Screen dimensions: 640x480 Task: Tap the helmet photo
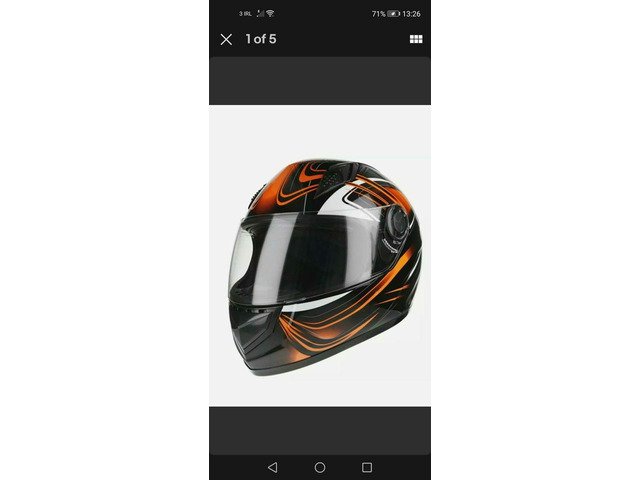click(x=320, y=256)
